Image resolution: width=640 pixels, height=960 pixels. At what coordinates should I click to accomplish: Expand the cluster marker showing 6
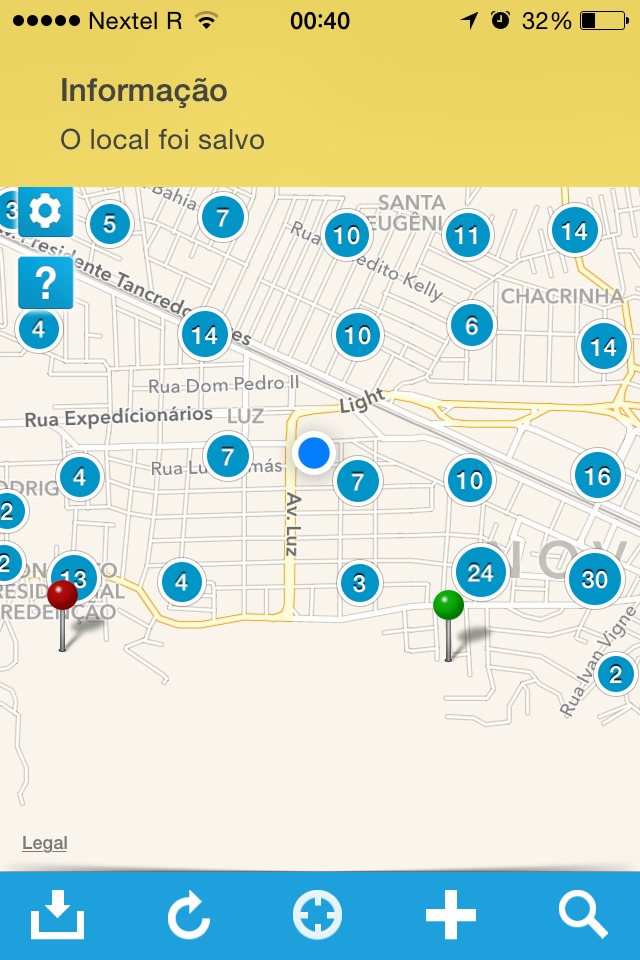coord(472,324)
